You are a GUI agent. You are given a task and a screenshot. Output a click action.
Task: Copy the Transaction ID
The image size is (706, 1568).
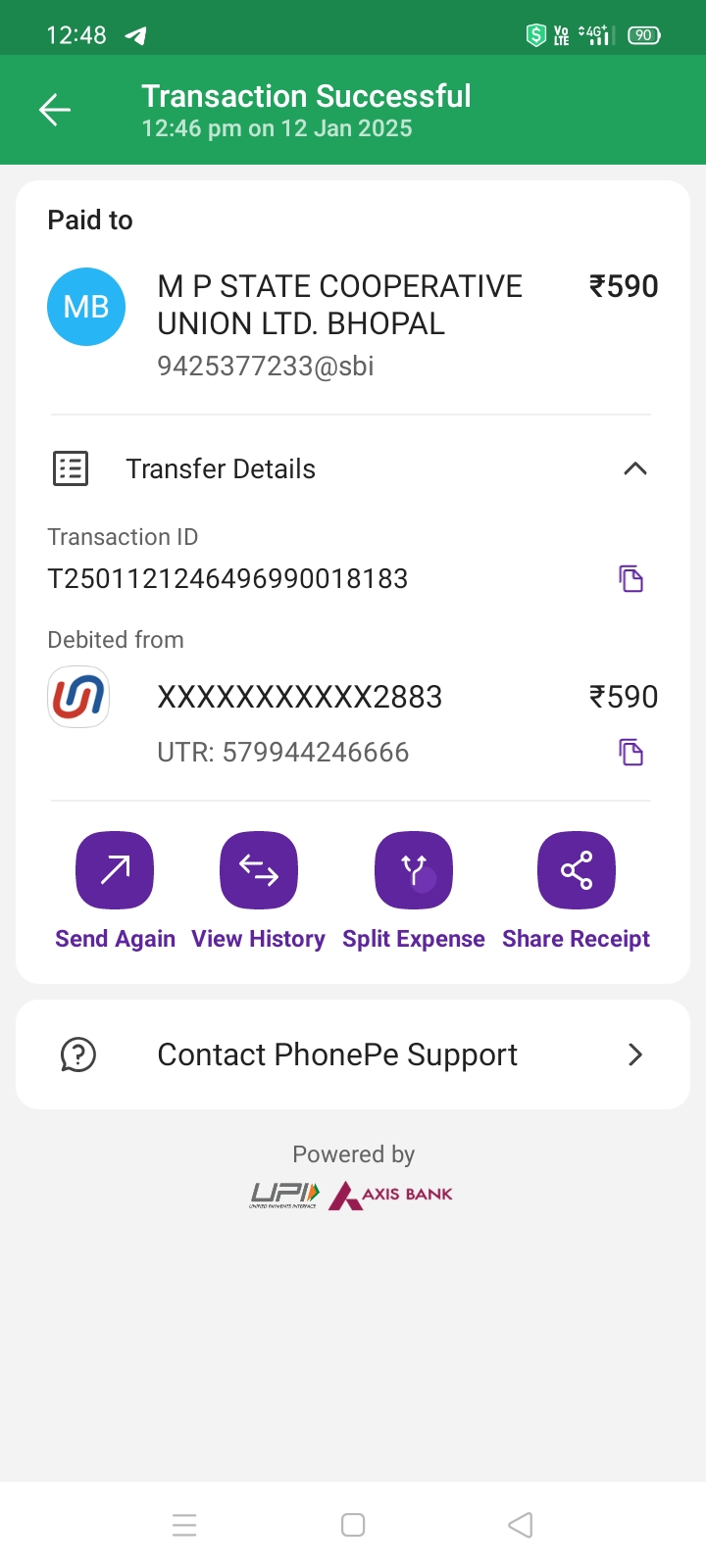630,579
